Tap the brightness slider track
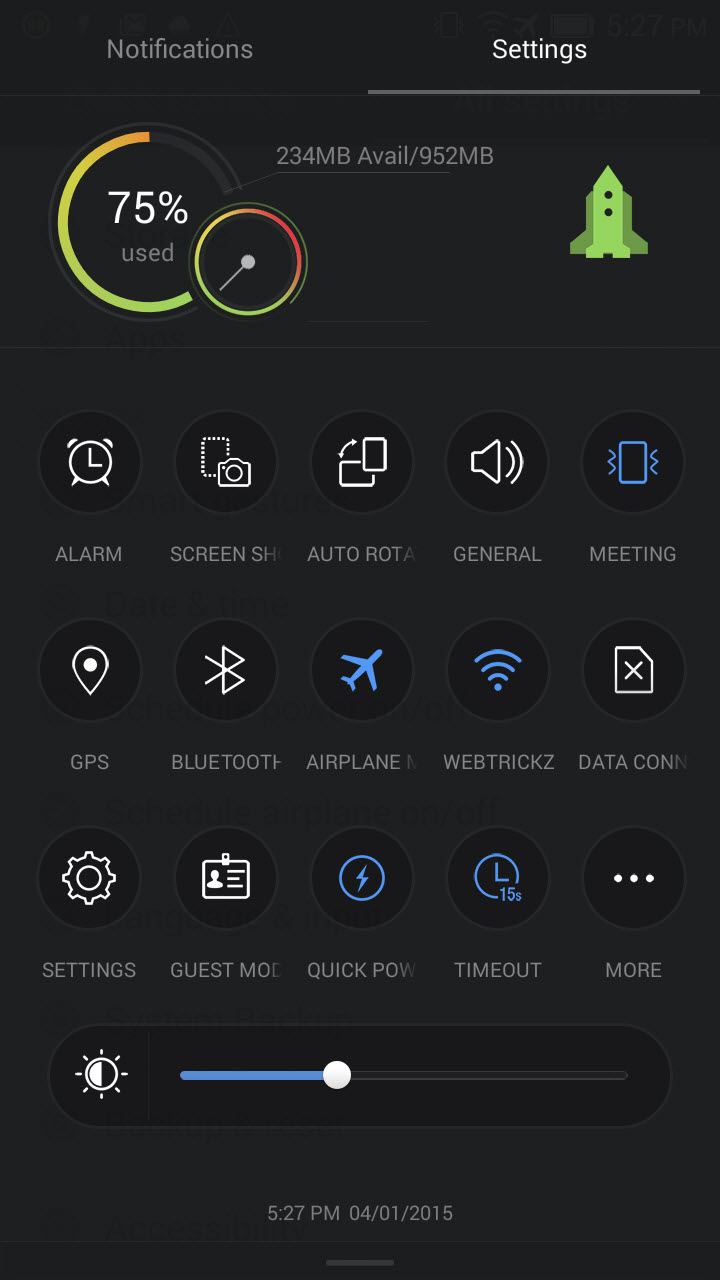The image size is (720, 1280). point(403,1076)
